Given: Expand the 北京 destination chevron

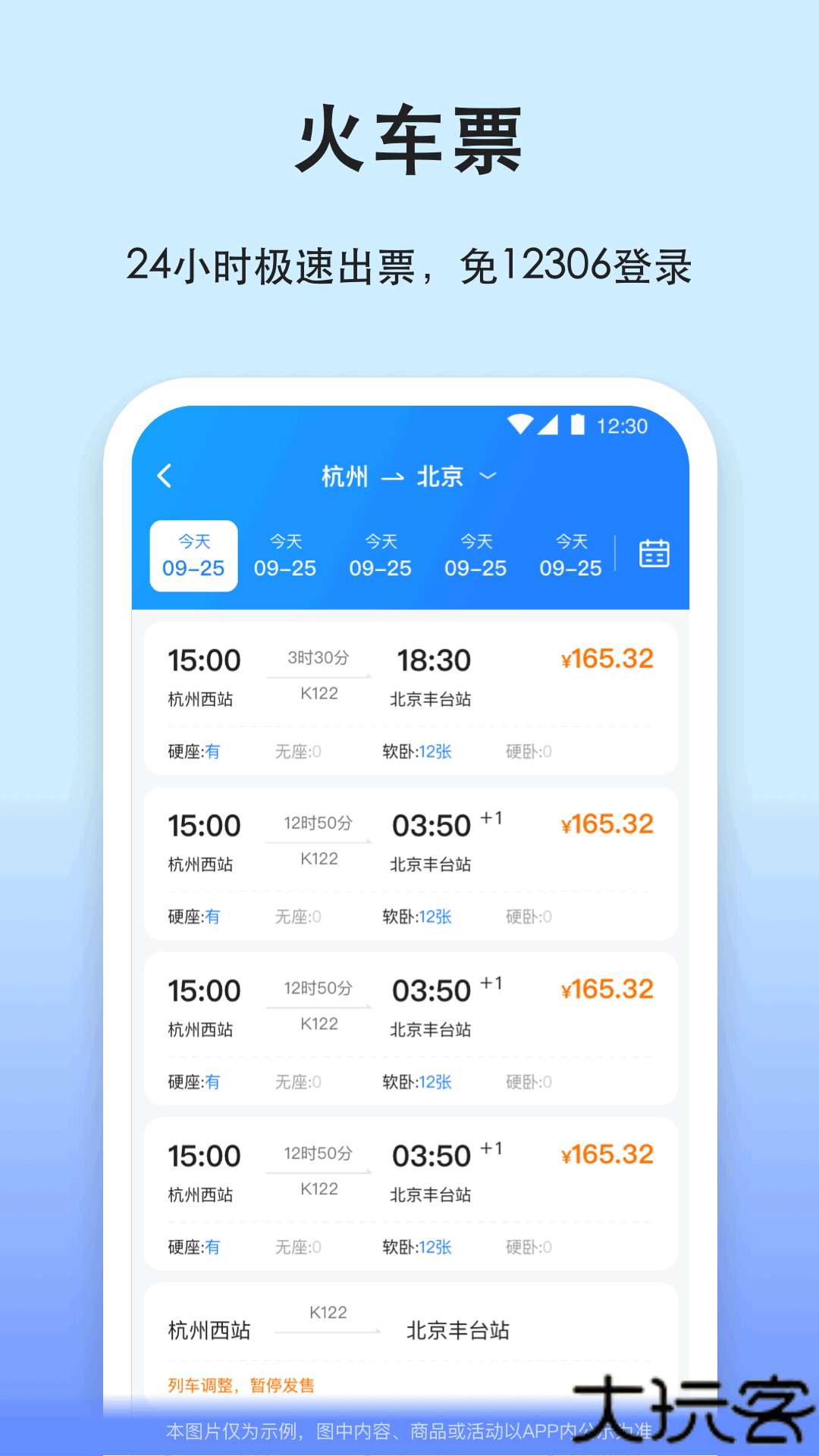Looking at the screenshot, I should pos(488,478).
